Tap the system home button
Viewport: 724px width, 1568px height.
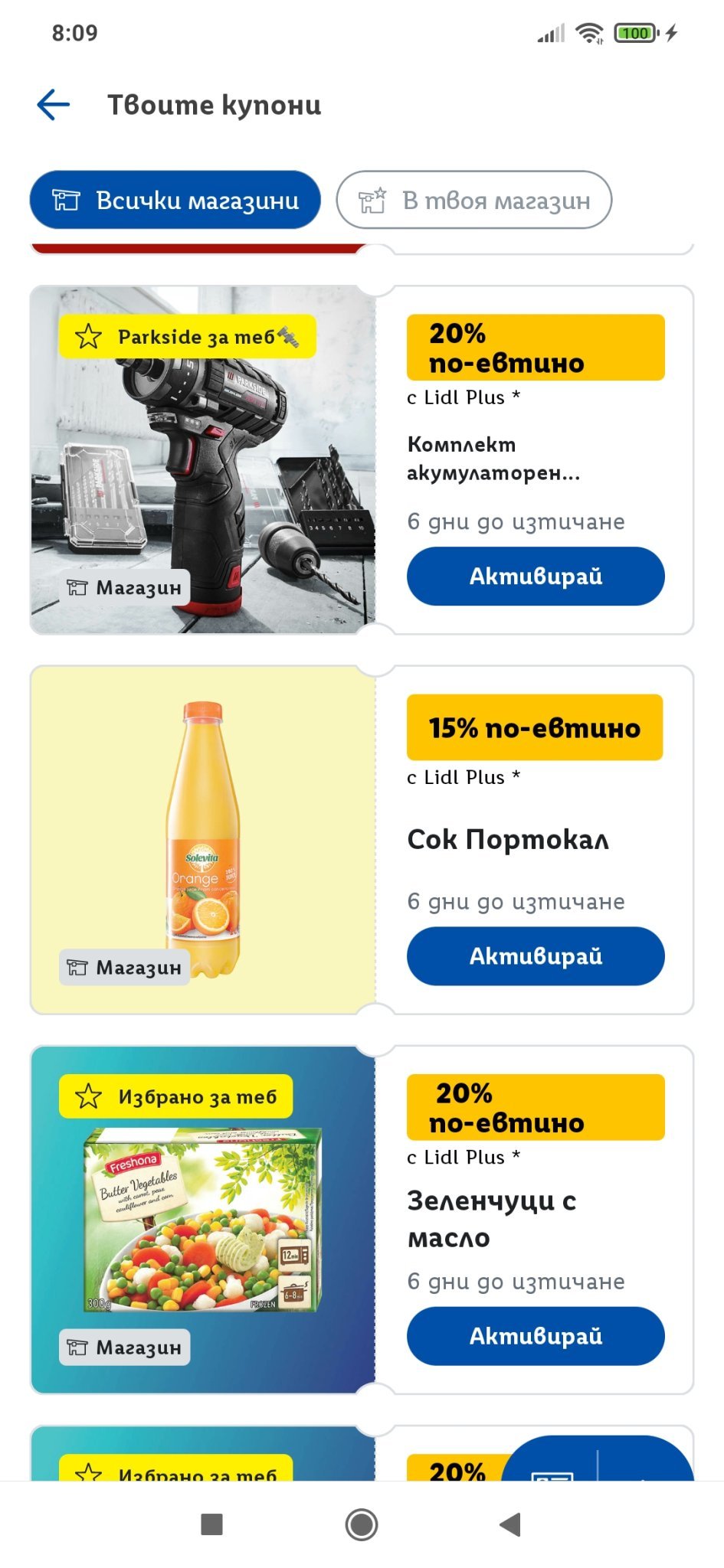362,1524
